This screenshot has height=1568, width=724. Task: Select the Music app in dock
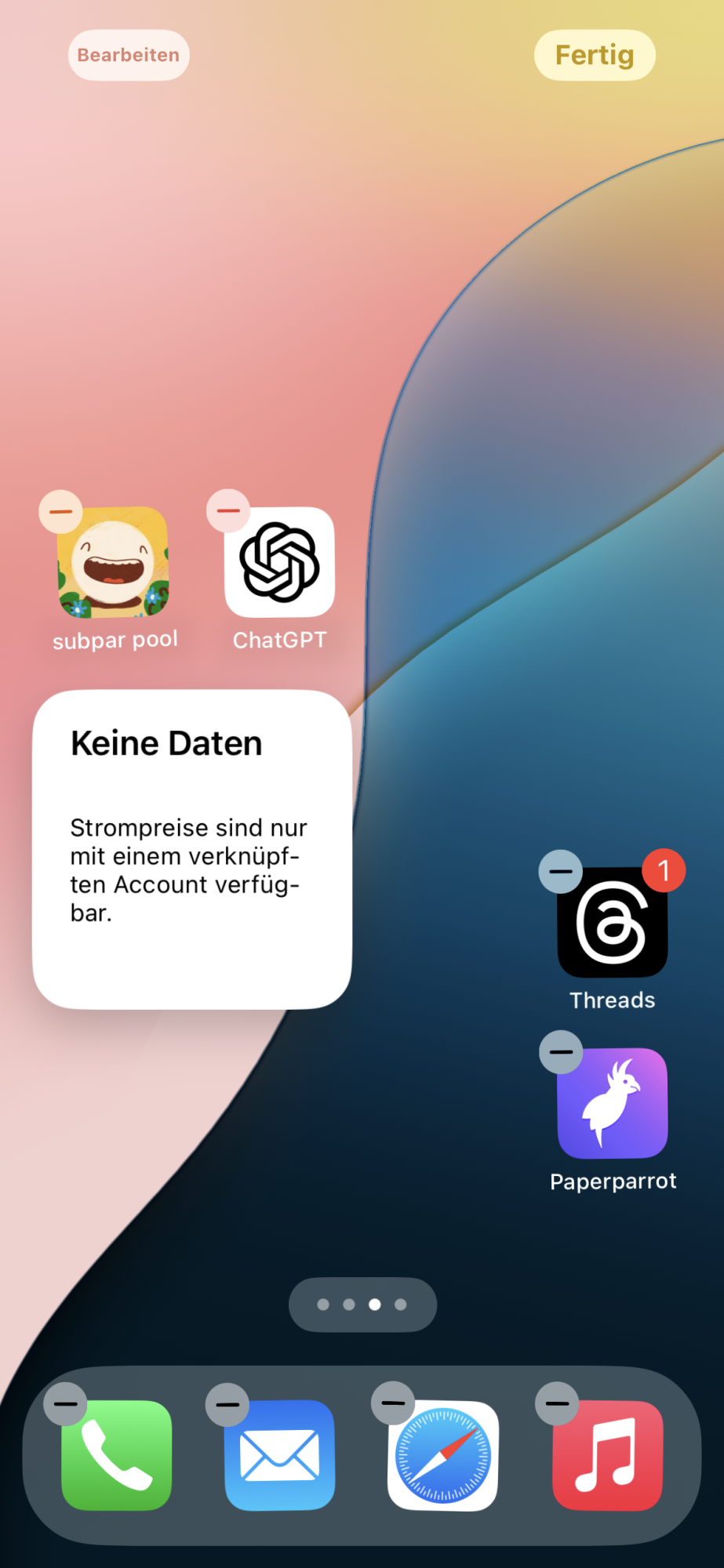pyautogui.click(x=608, y=1456)
